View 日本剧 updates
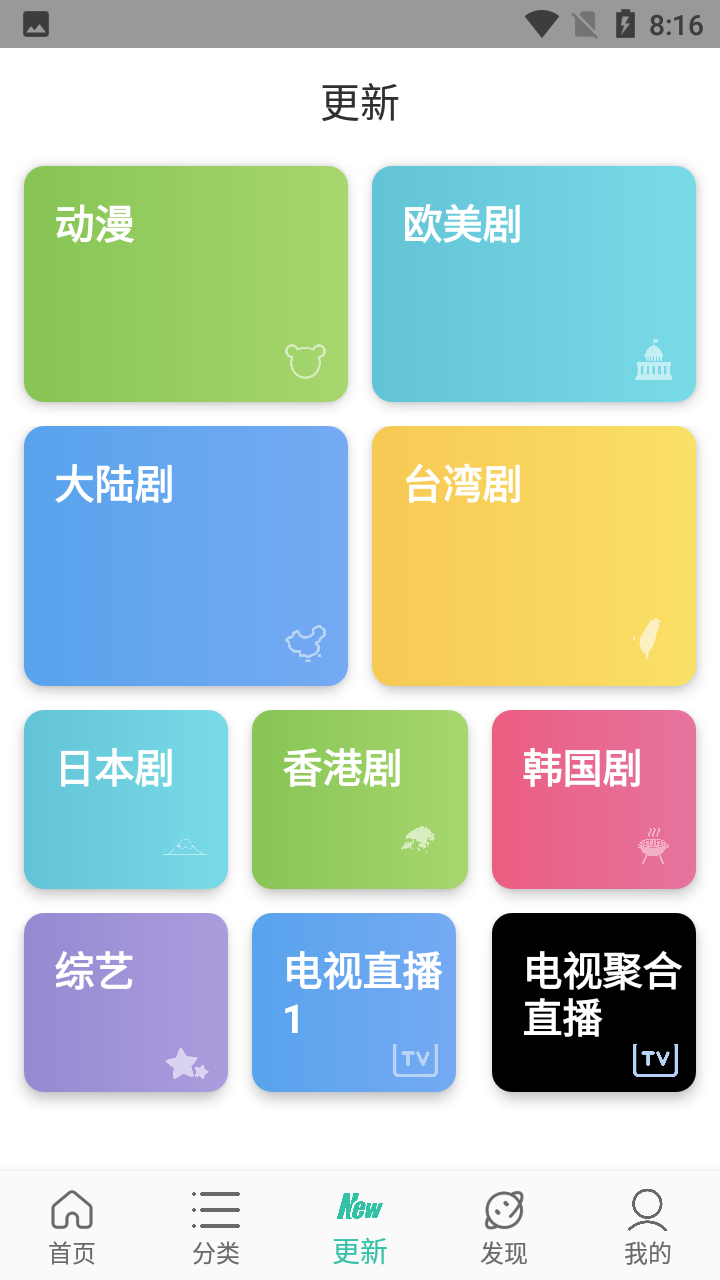This screenshot has height=1280, width=720. [x=126, y=799]
